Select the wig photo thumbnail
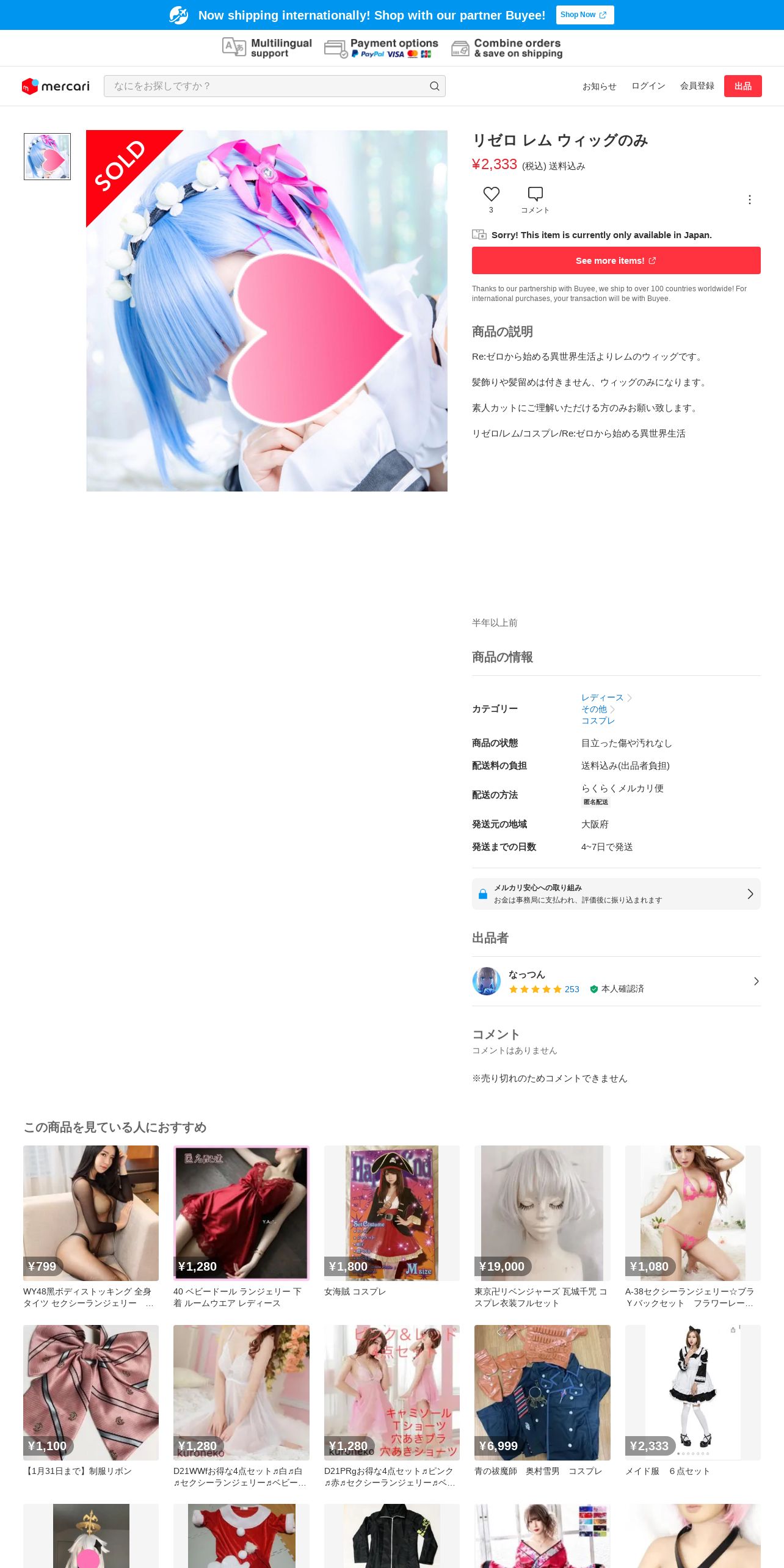 point(47,156)
